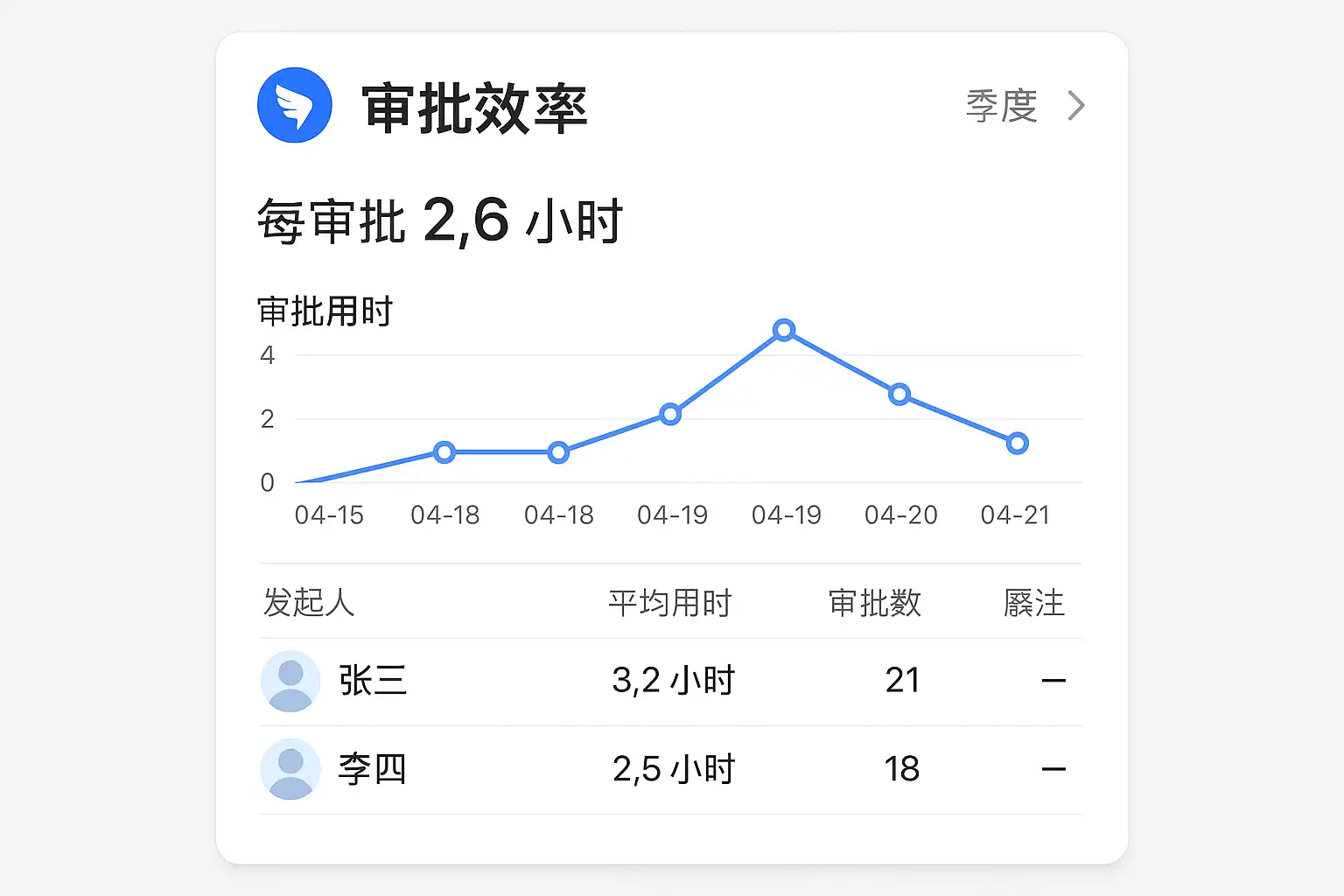Select the 04-21 data point on the chart
1344x896 pixels.
1017,444
